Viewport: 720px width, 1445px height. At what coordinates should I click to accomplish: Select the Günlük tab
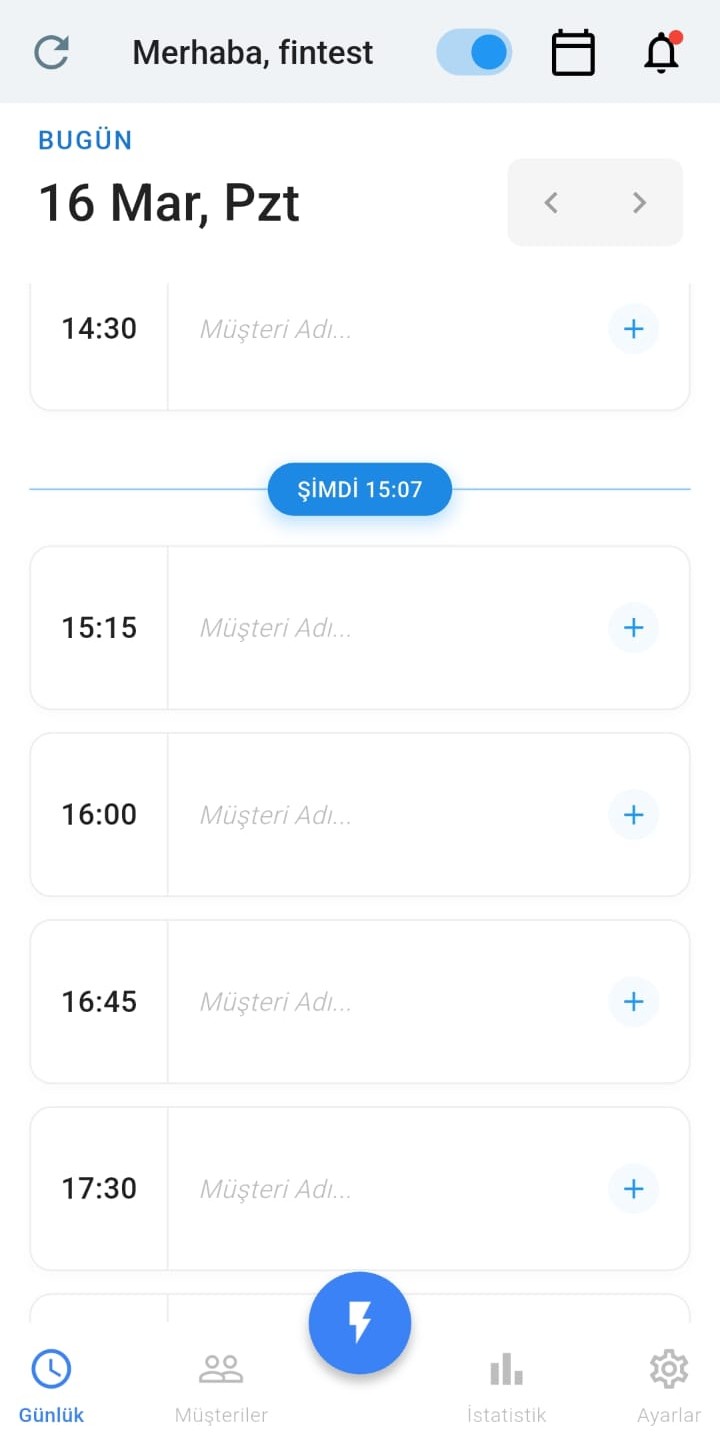51,1386
